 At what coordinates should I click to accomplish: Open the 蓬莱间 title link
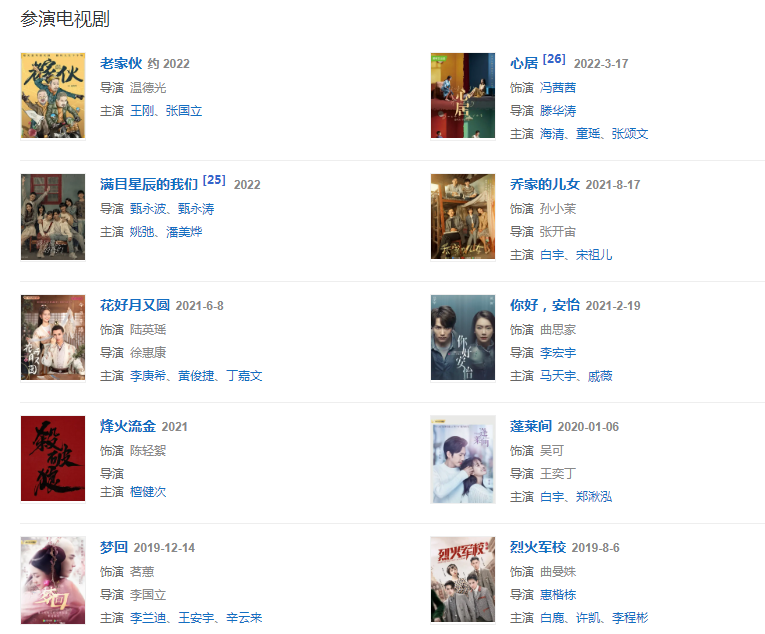point(530,426)
